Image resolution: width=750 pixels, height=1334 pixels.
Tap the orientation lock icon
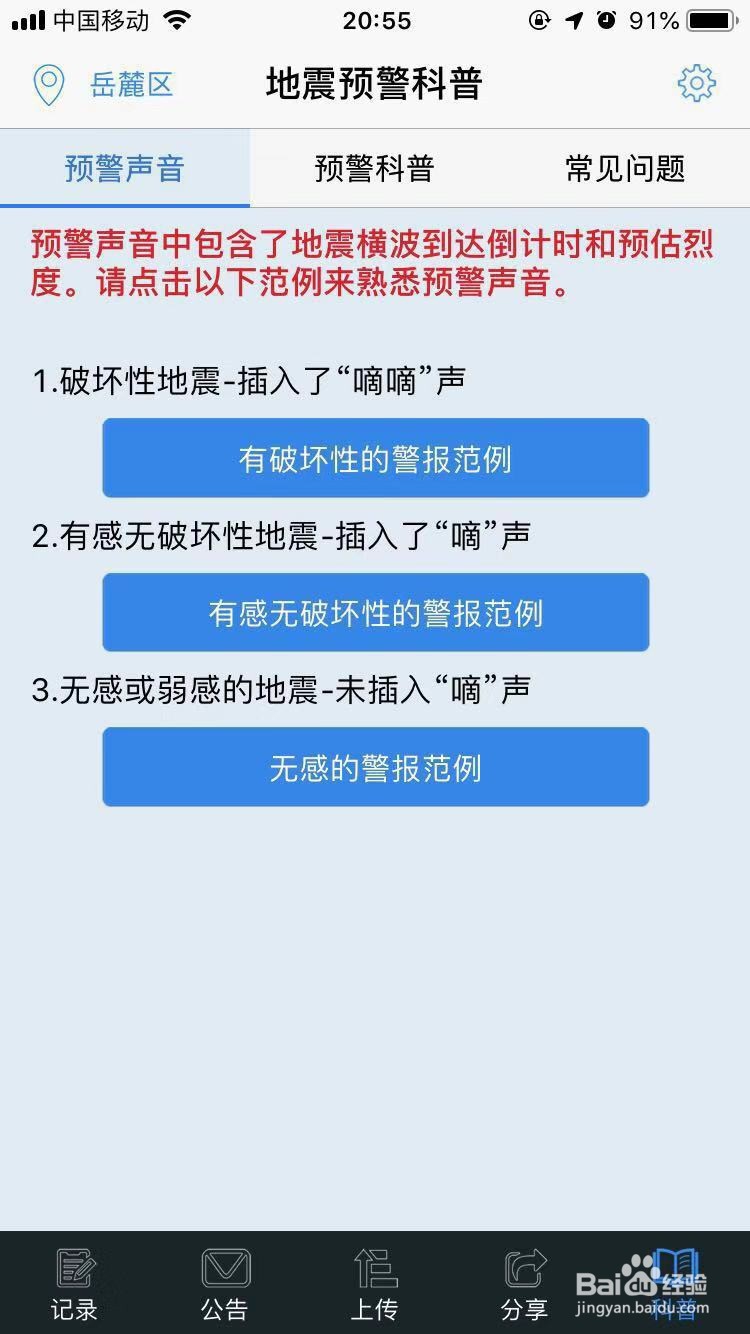point(538,19)
